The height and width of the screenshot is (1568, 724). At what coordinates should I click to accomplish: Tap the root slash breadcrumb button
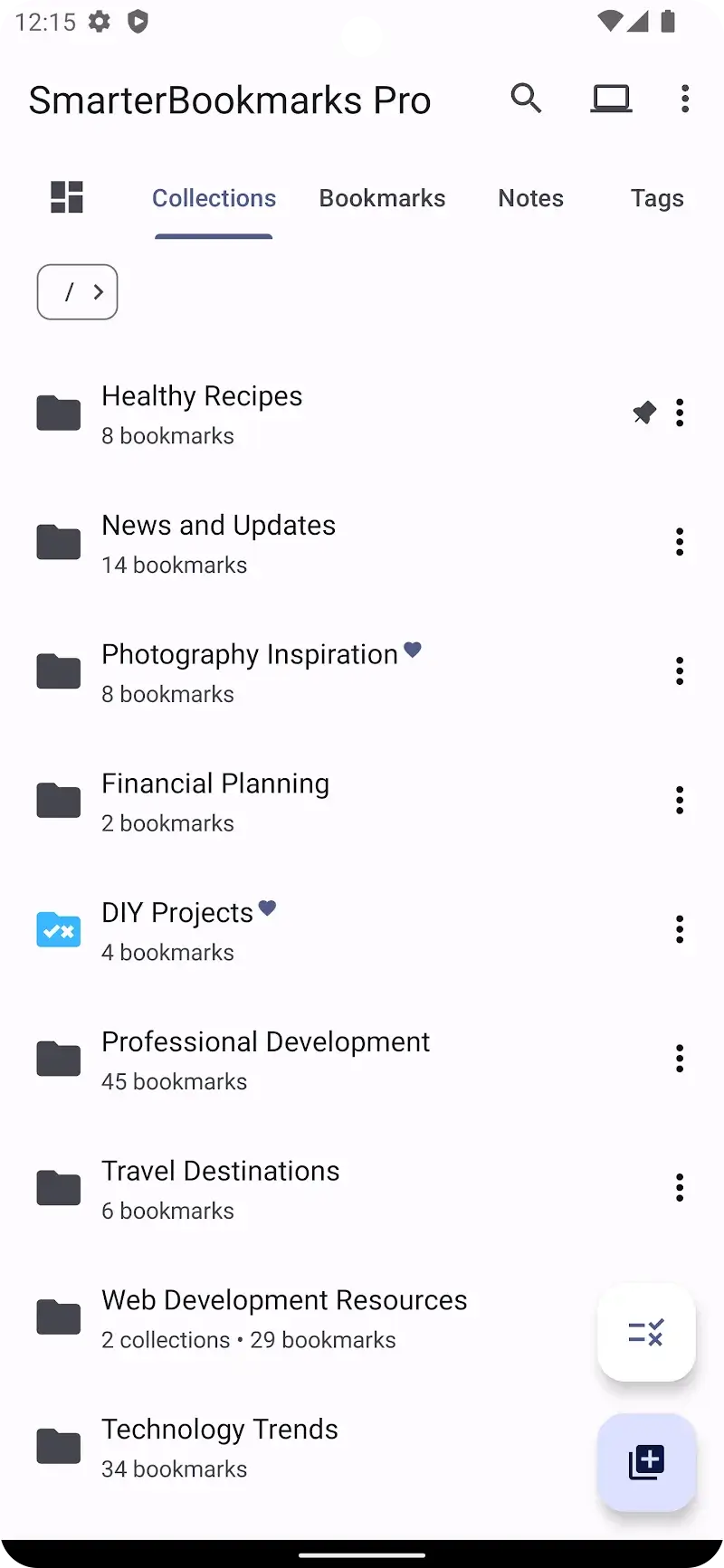click(x=68, y=291)
